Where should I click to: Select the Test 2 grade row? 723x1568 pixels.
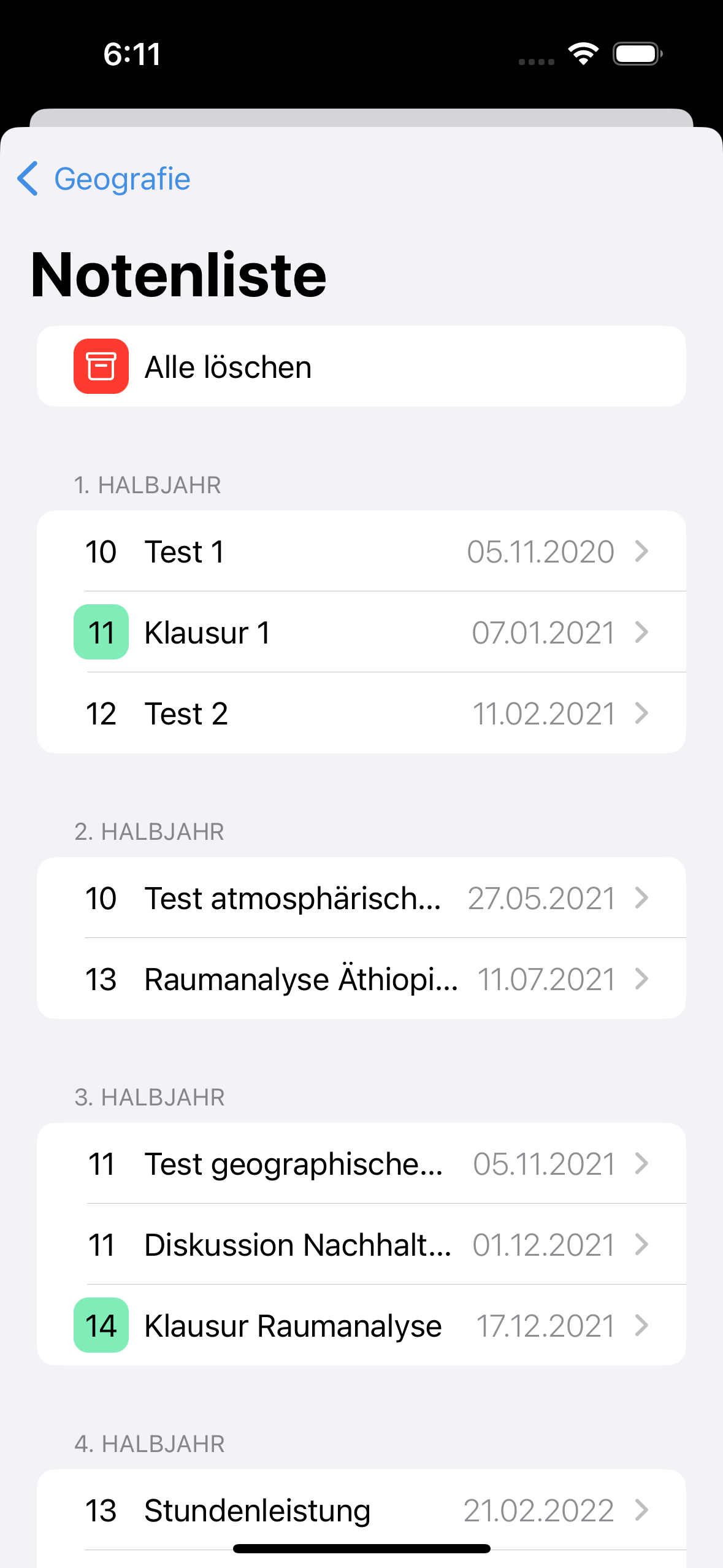(361, 713)
